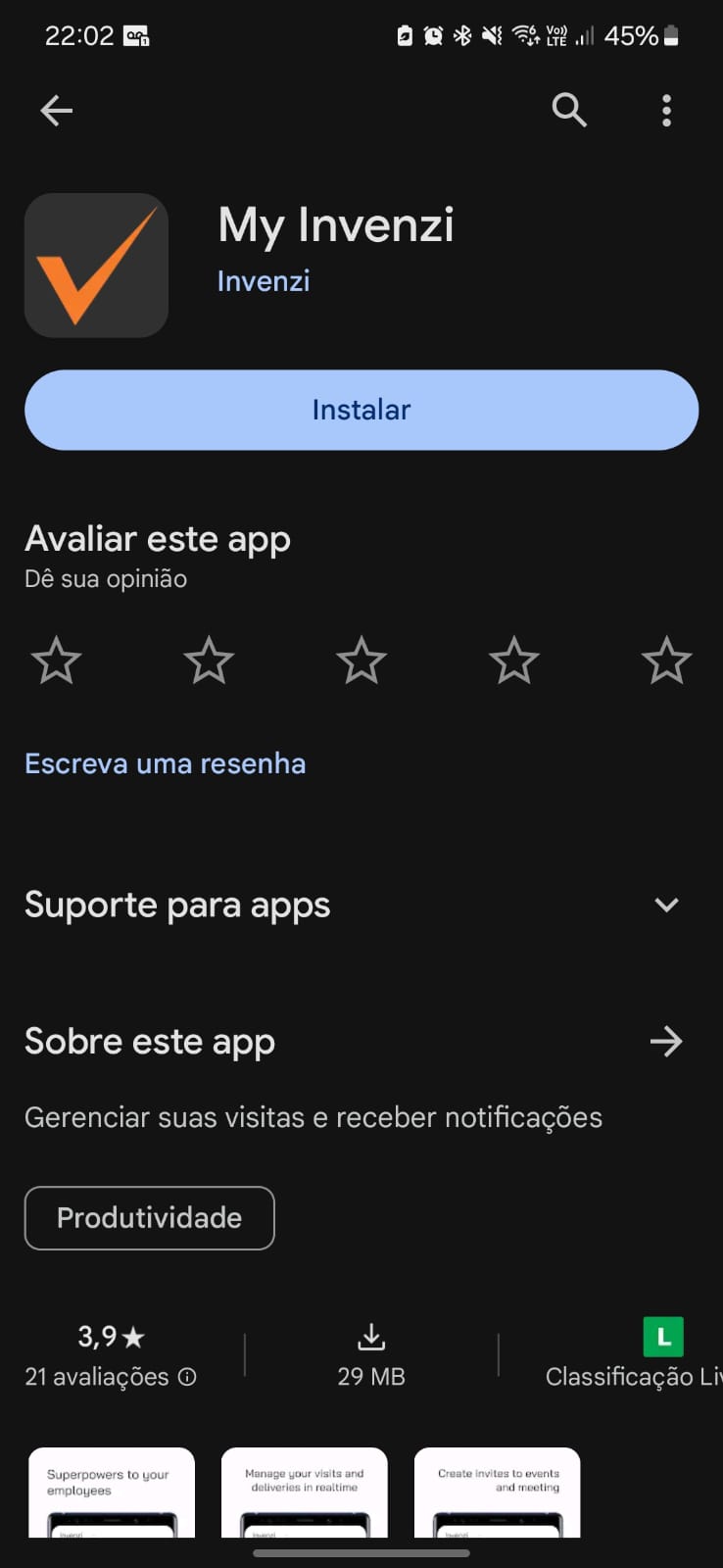Install the My Invenzi app
Image resolution: width=723 pixels, height=1568 pixels.
tap(361, 410)
